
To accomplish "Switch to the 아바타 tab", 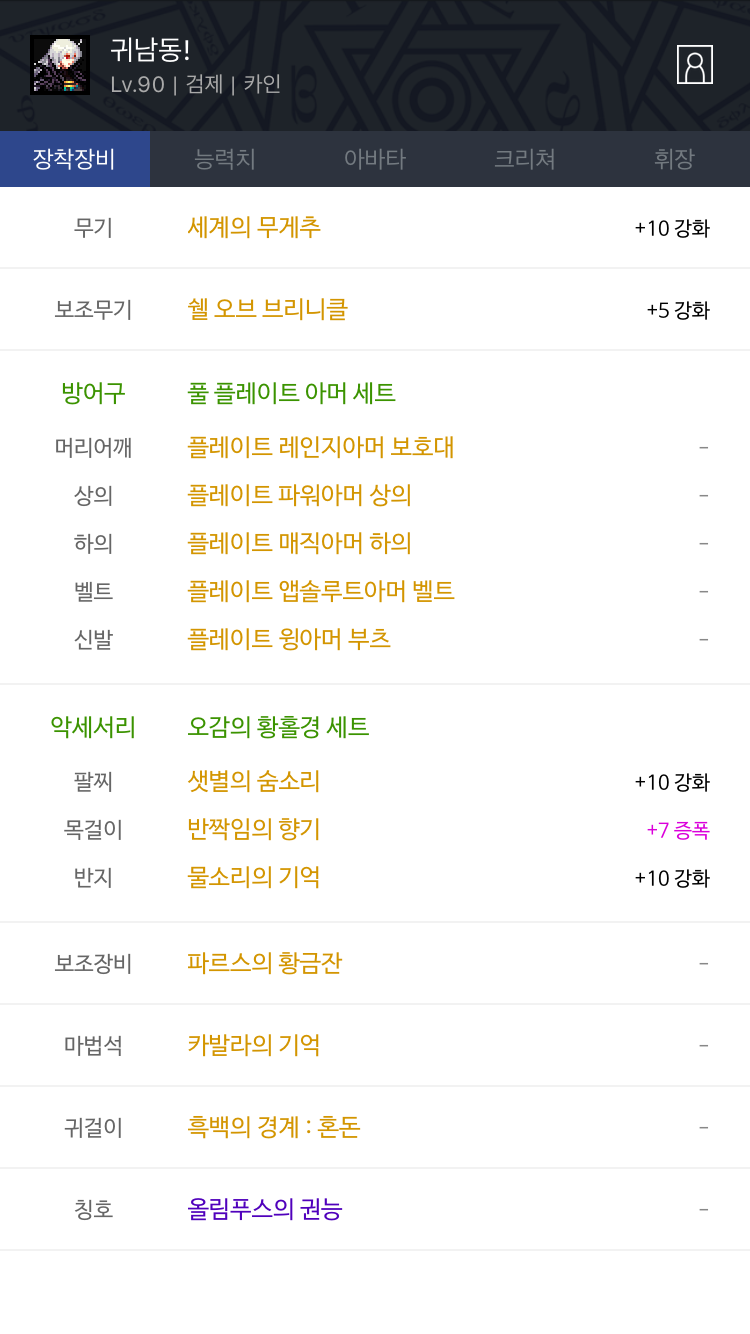I will point(375,159).
